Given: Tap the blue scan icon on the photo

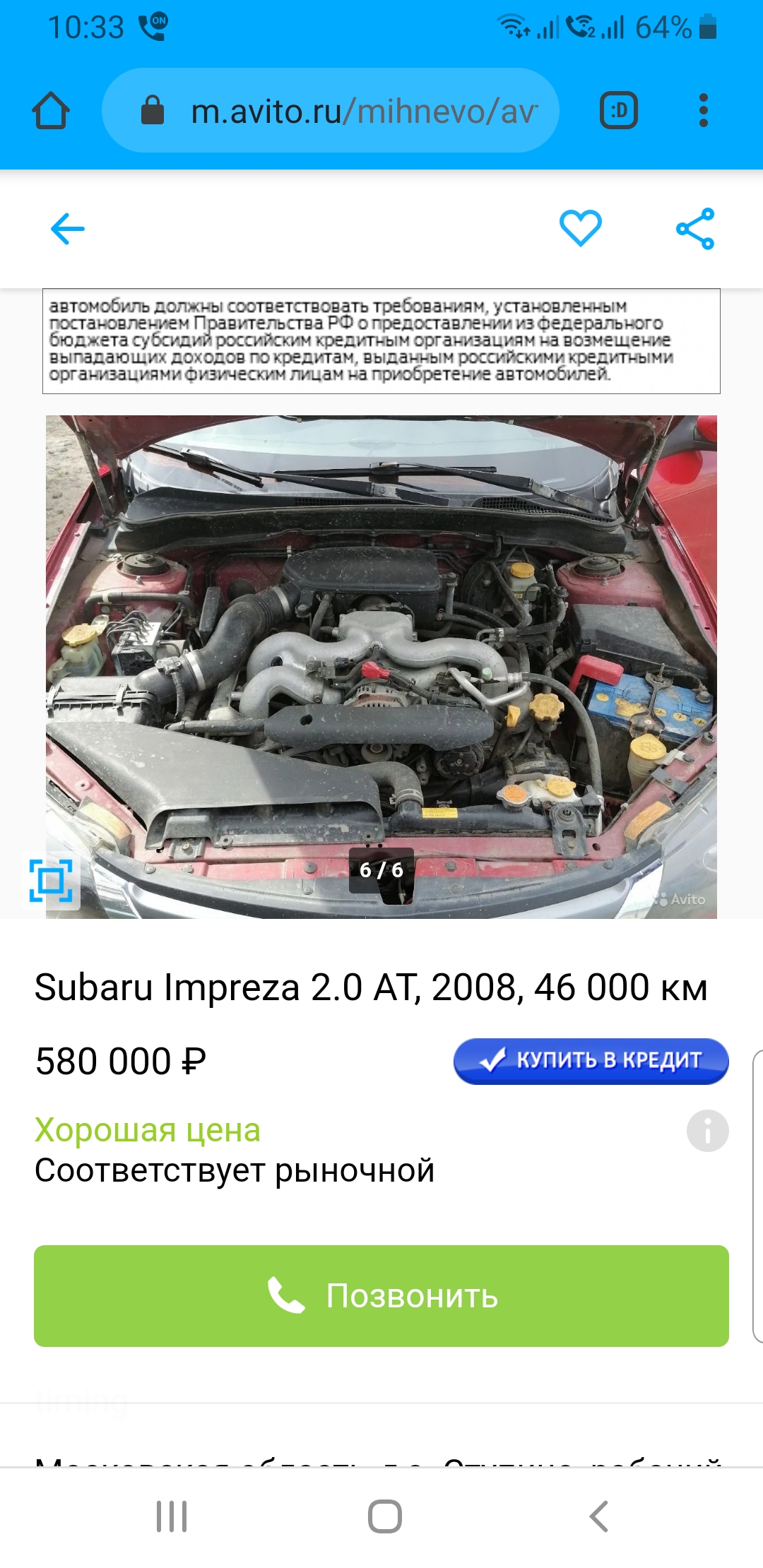Looking at the screenshot, I should point(51,881).
